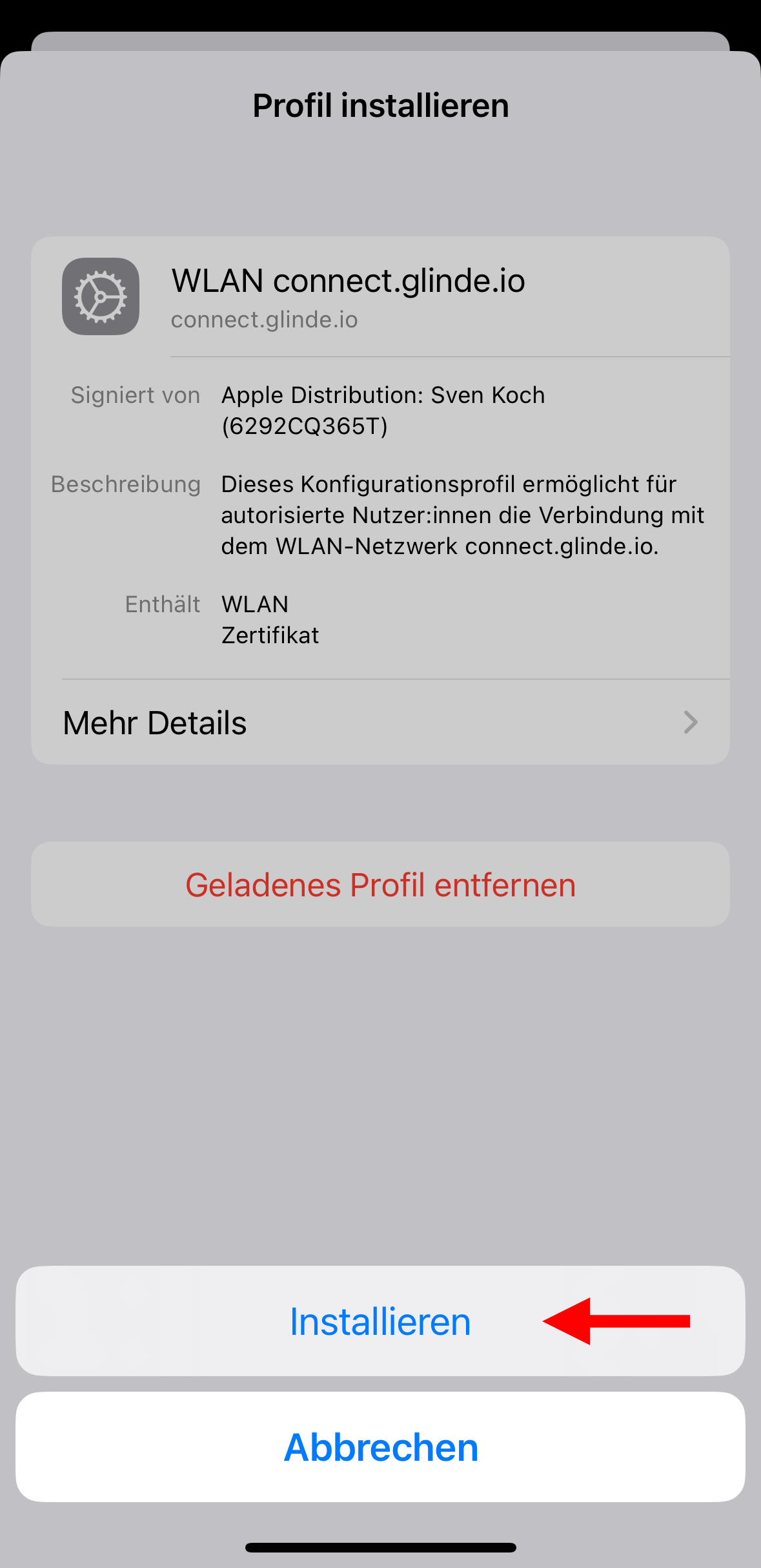Screen dimensions: 761x1568
Task: Tap the Enthält label
Action: pyautogui.click(x=163, y=604)
